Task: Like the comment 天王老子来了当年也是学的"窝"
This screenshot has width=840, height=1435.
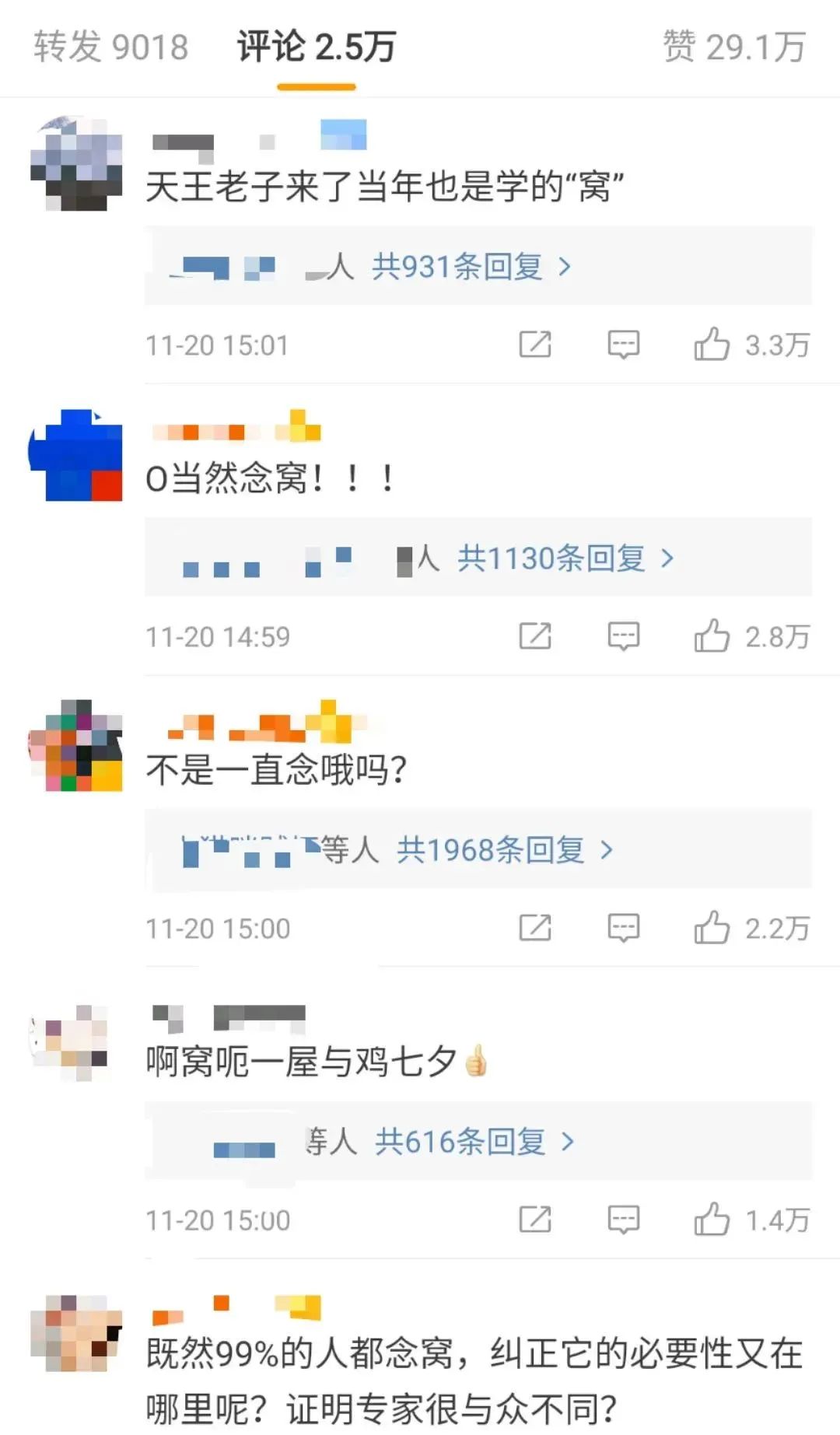Action: click(712, 345)
